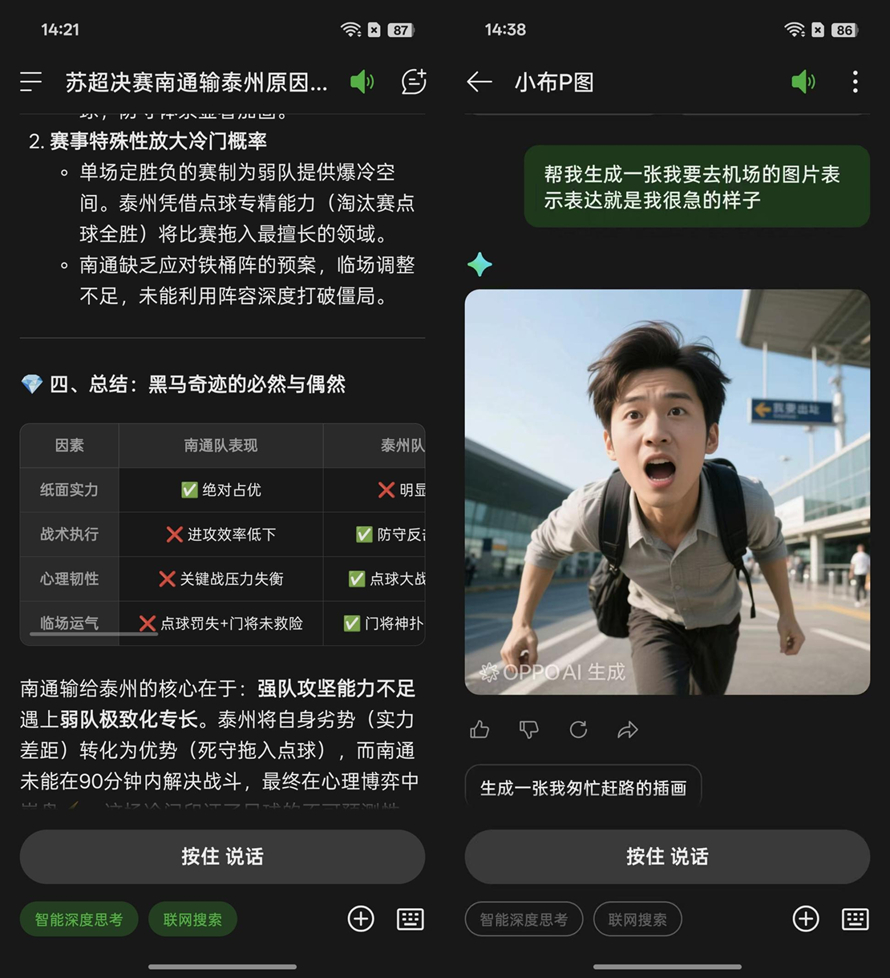
Task: Tap the teal sparkle AI indicator icon
Action: point(480,265)
